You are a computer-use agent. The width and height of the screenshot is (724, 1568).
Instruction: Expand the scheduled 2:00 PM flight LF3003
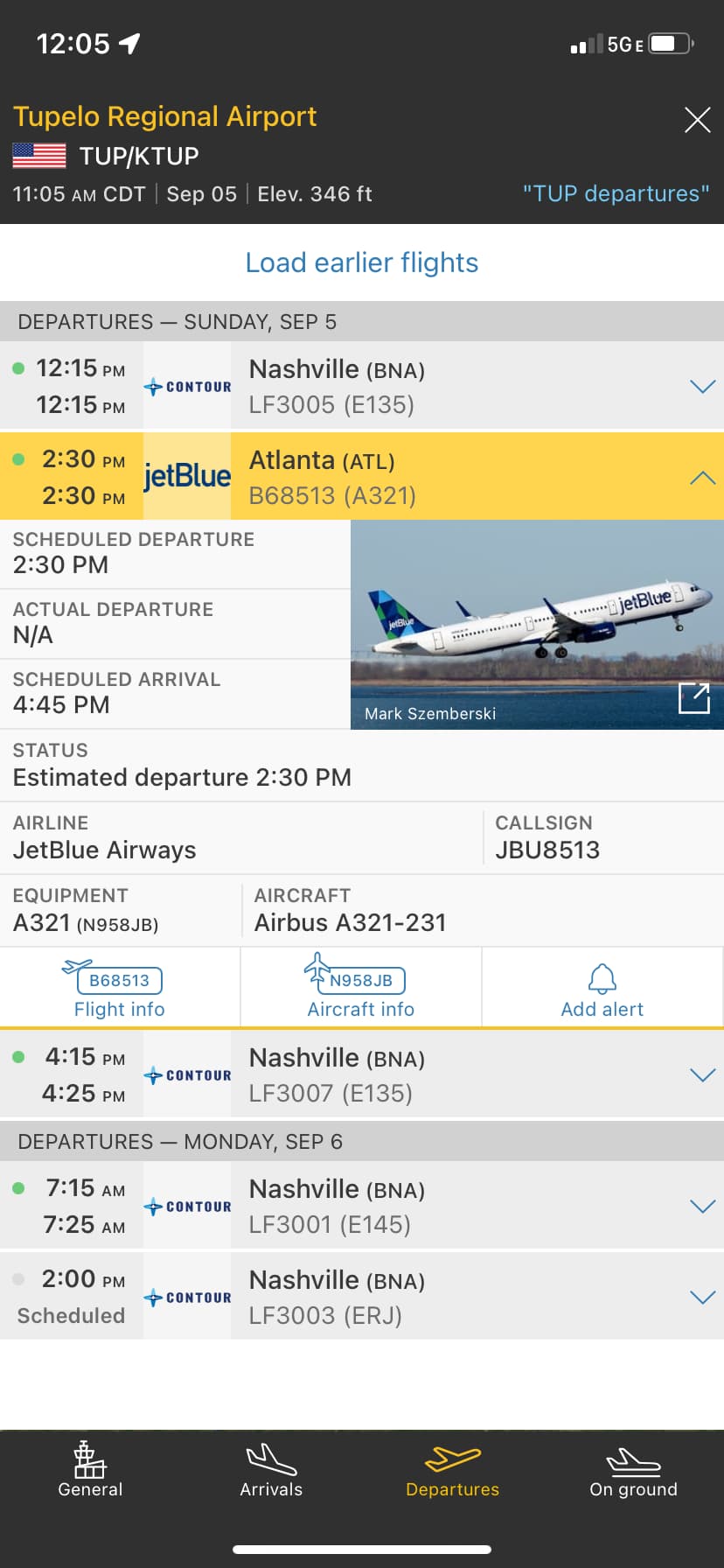[x=702, y=1297]
